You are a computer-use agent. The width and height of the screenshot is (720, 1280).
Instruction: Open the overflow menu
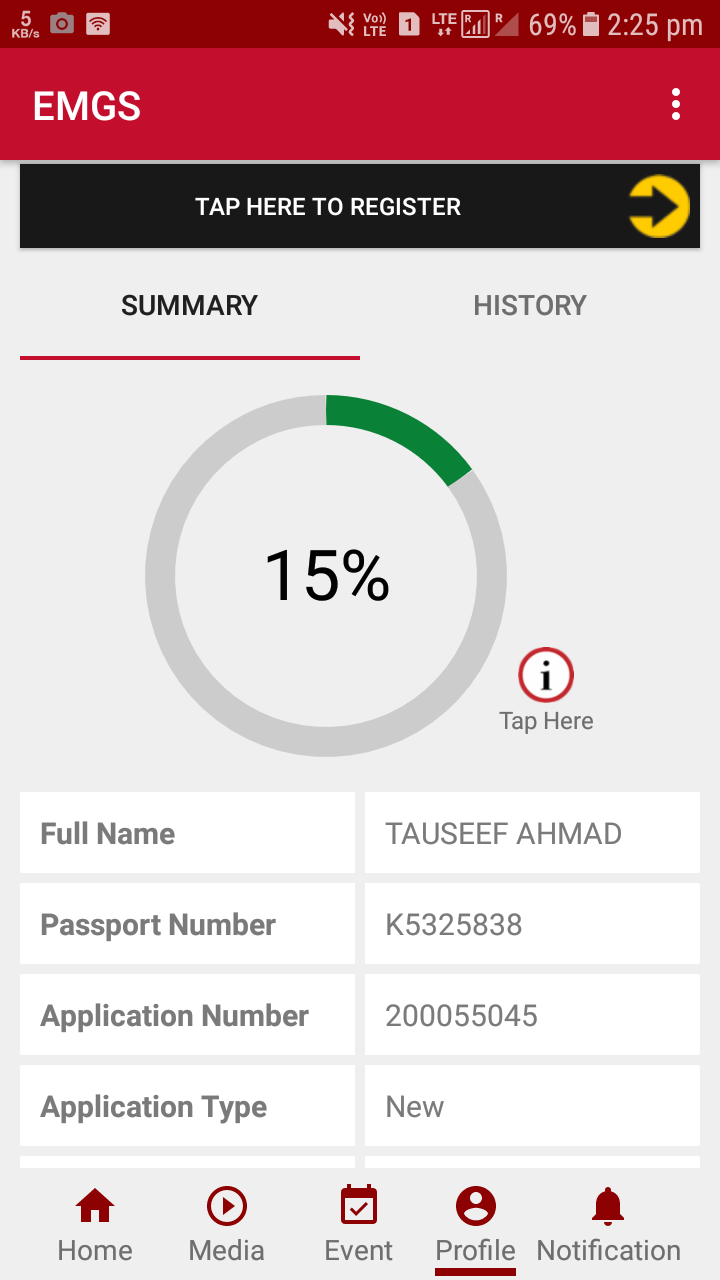[x=676, y=105]
